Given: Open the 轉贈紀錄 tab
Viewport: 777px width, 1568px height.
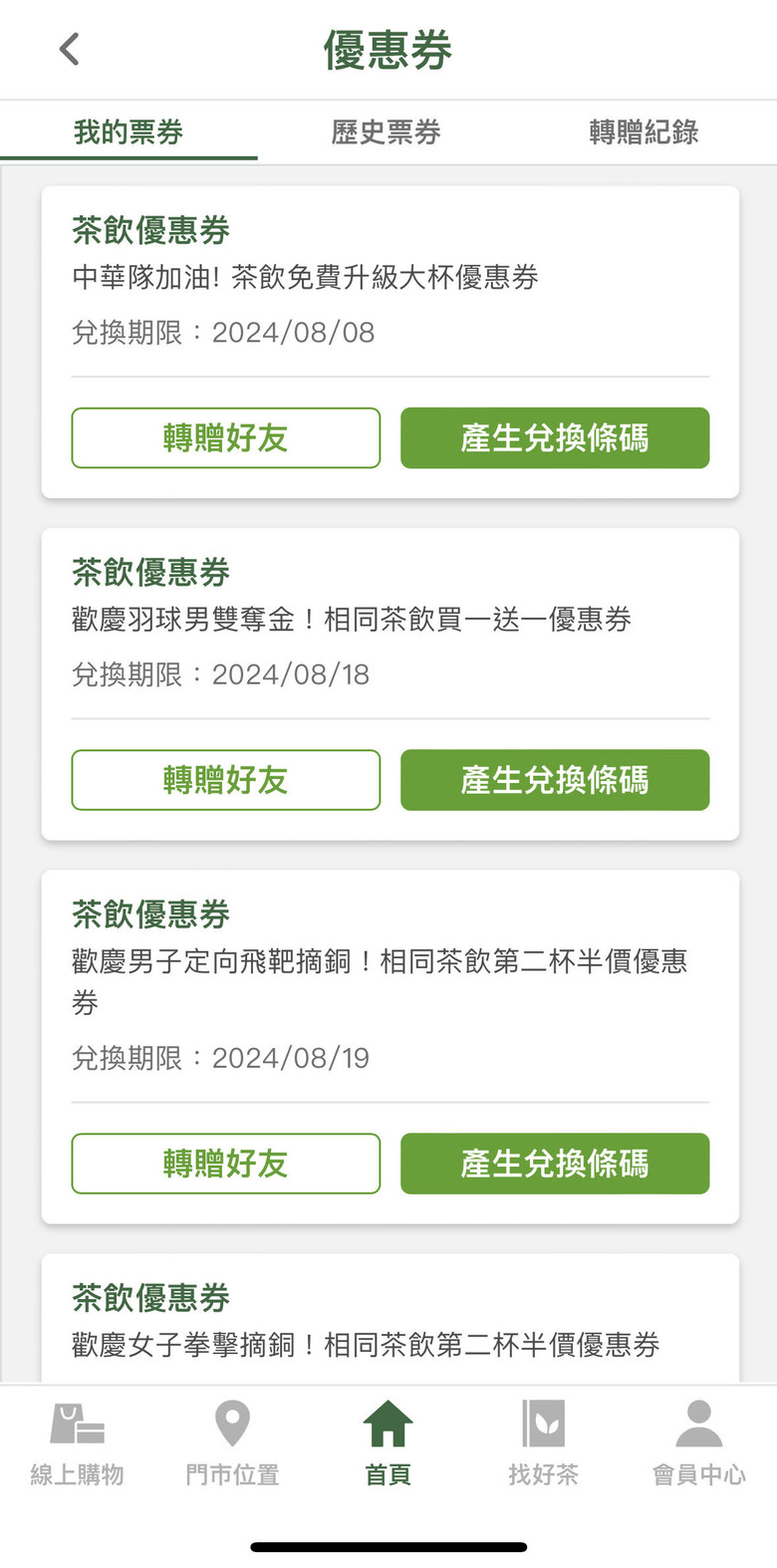Looking at the screenshot, I should (644, 131).
